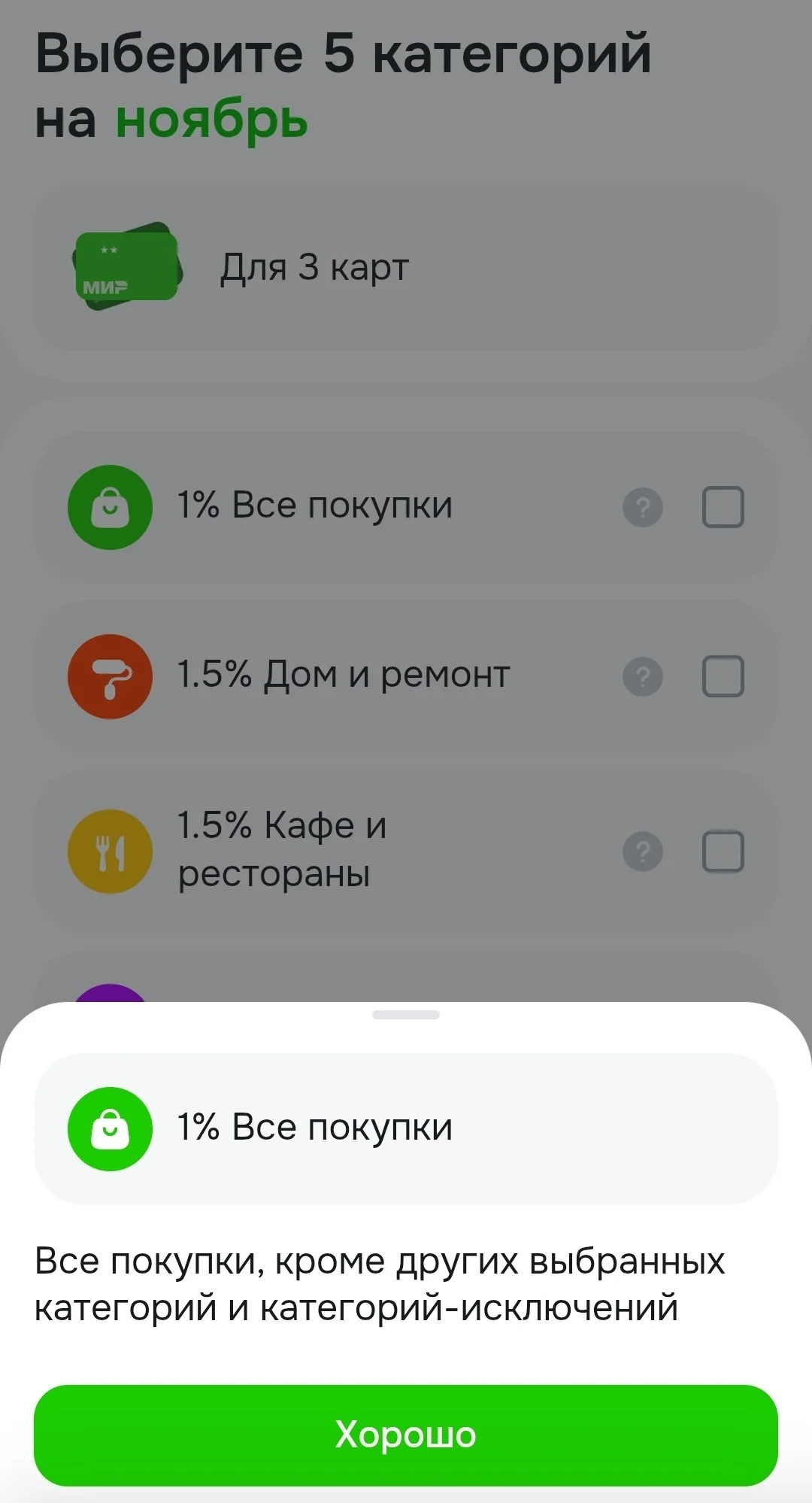This screenshot has height=1503, width=812.
Task: Check the 1.5% Кафе и рестораны box
Action: pyautogui.click(x=723, y=852)
